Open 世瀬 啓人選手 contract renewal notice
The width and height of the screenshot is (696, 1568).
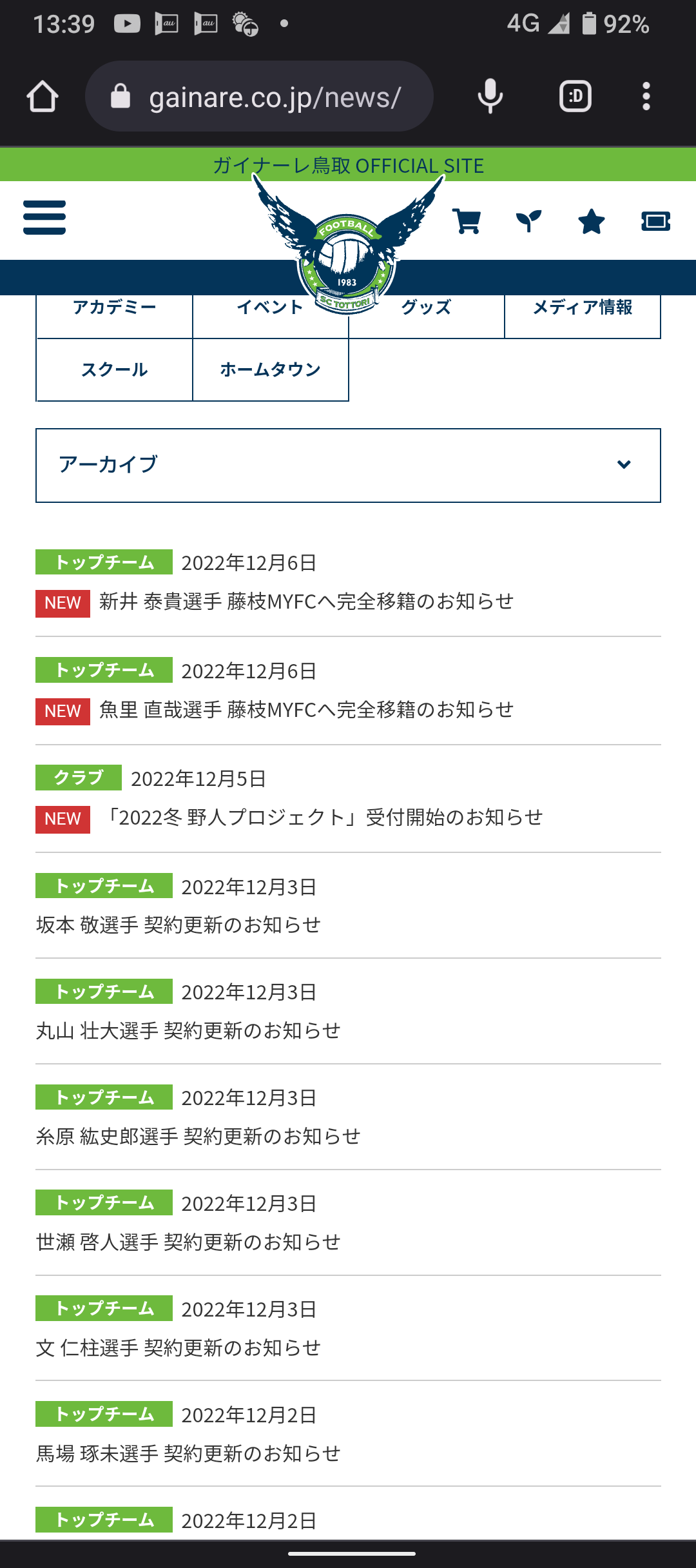pyautogui.click(x=188, y=1242)
